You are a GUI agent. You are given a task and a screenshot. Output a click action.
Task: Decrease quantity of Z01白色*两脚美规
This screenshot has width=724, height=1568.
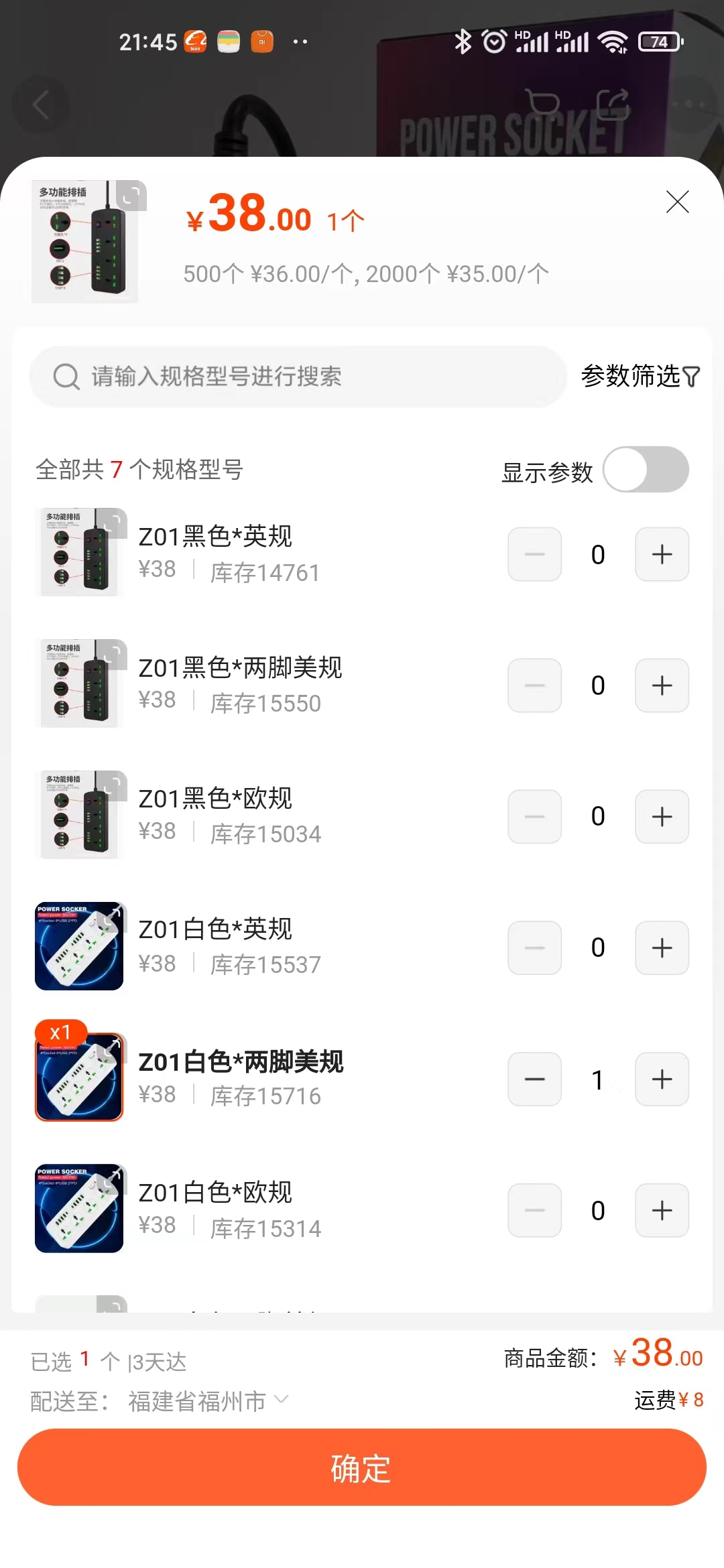tap(534, 1080)
